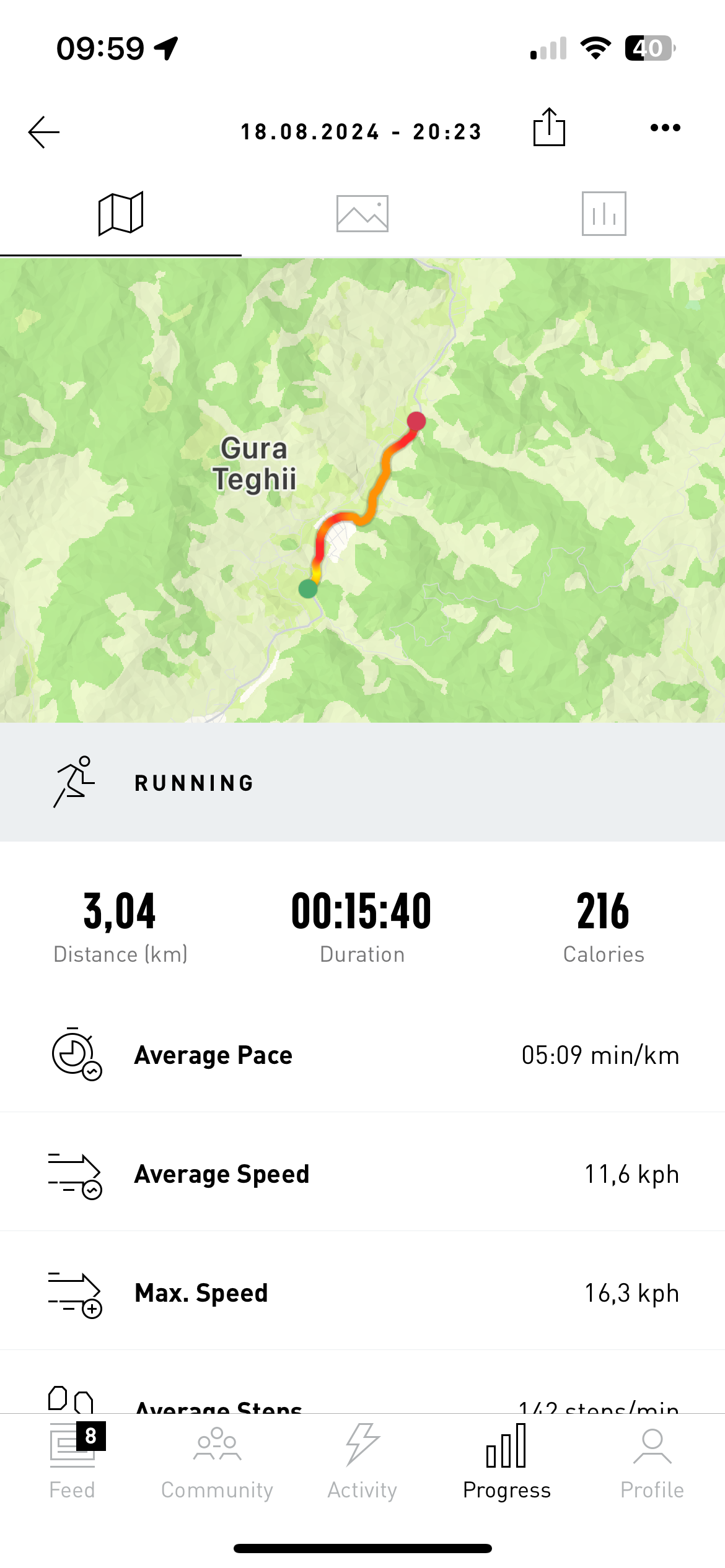Go back using the arrow icon
The image size is (725, 1568).
44,132
